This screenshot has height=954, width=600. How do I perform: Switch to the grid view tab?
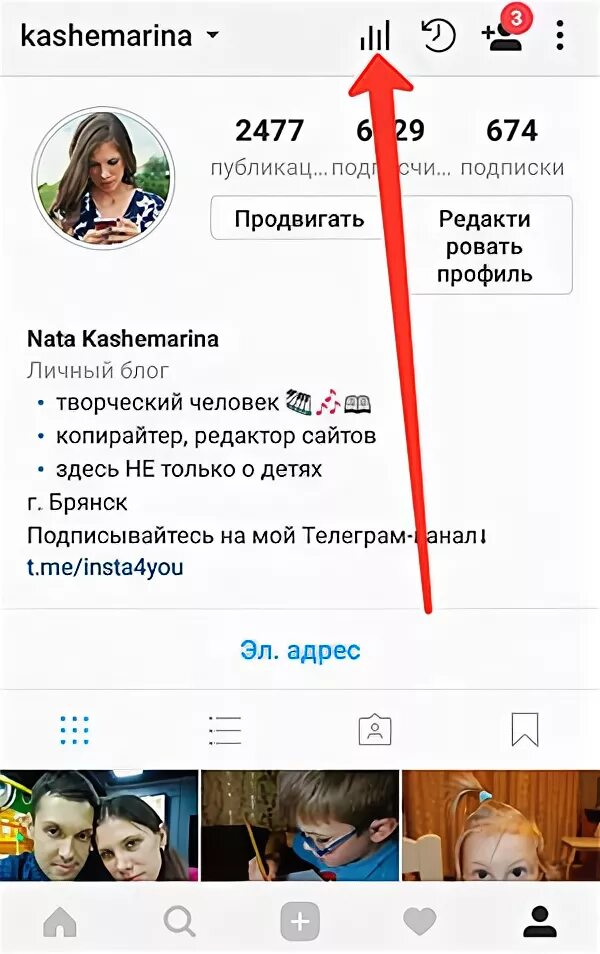(x=75, y=730)
